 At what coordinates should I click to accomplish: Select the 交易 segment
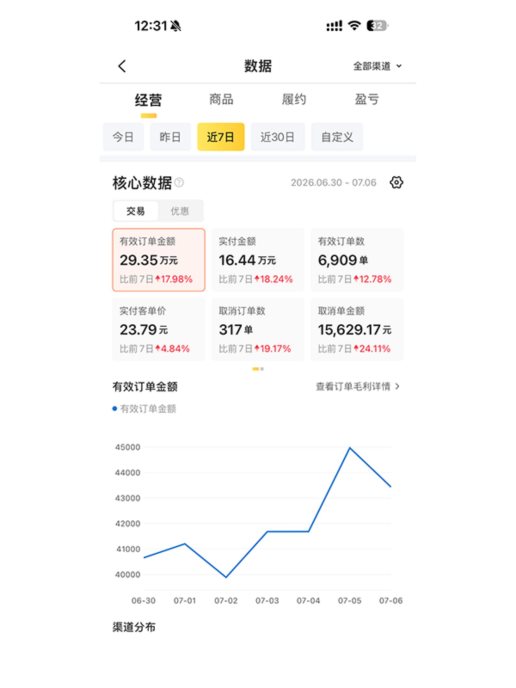coord(136,211)
